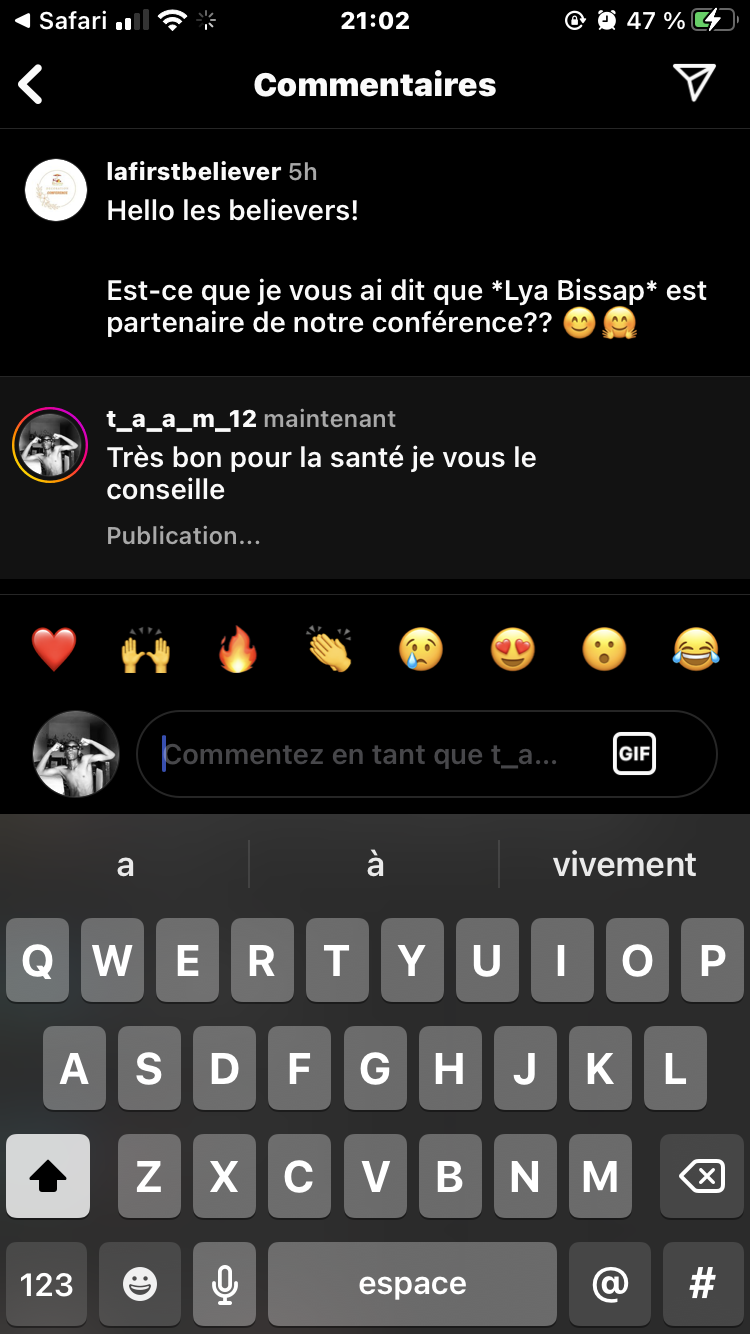Select the 'à' keyboard suggestion

375,864
